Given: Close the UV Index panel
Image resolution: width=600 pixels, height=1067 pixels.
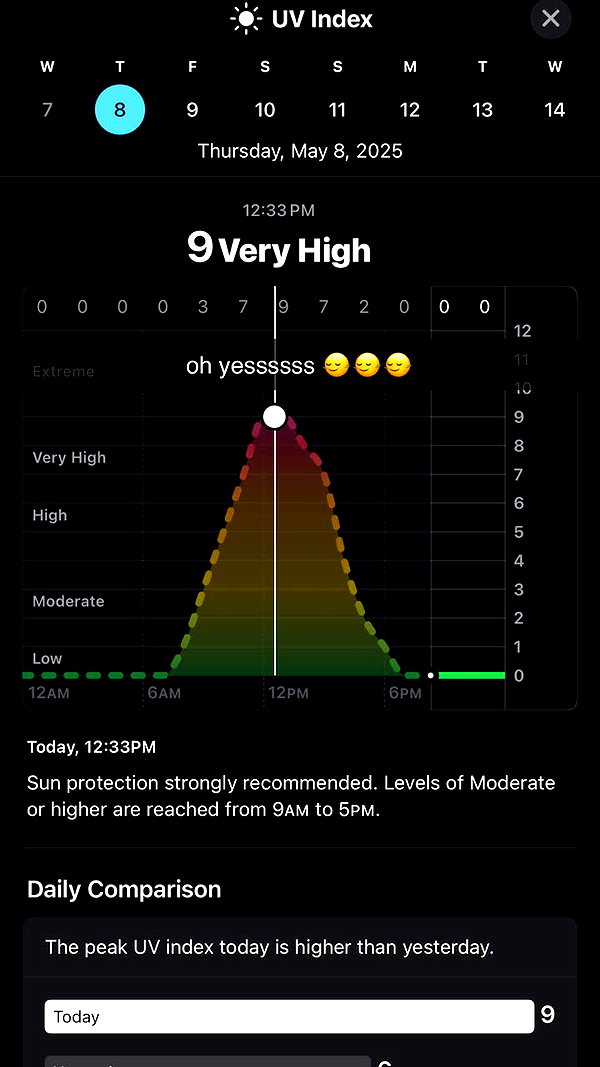Looking at the screenshot, I should pos(550,18).
